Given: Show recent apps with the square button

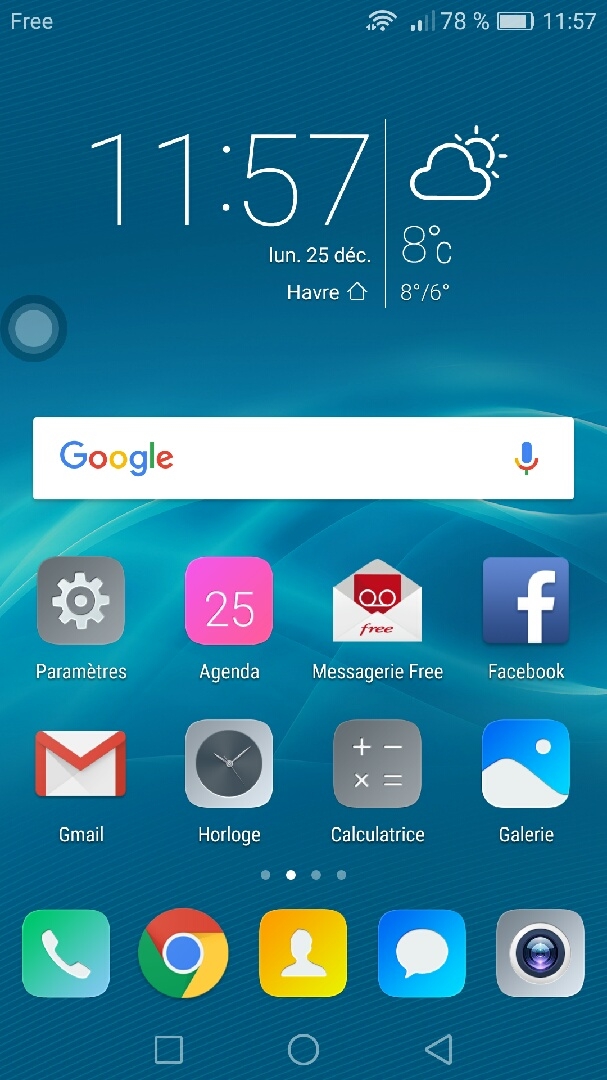Looking at the screenshot, I should tap(169, 1049).
